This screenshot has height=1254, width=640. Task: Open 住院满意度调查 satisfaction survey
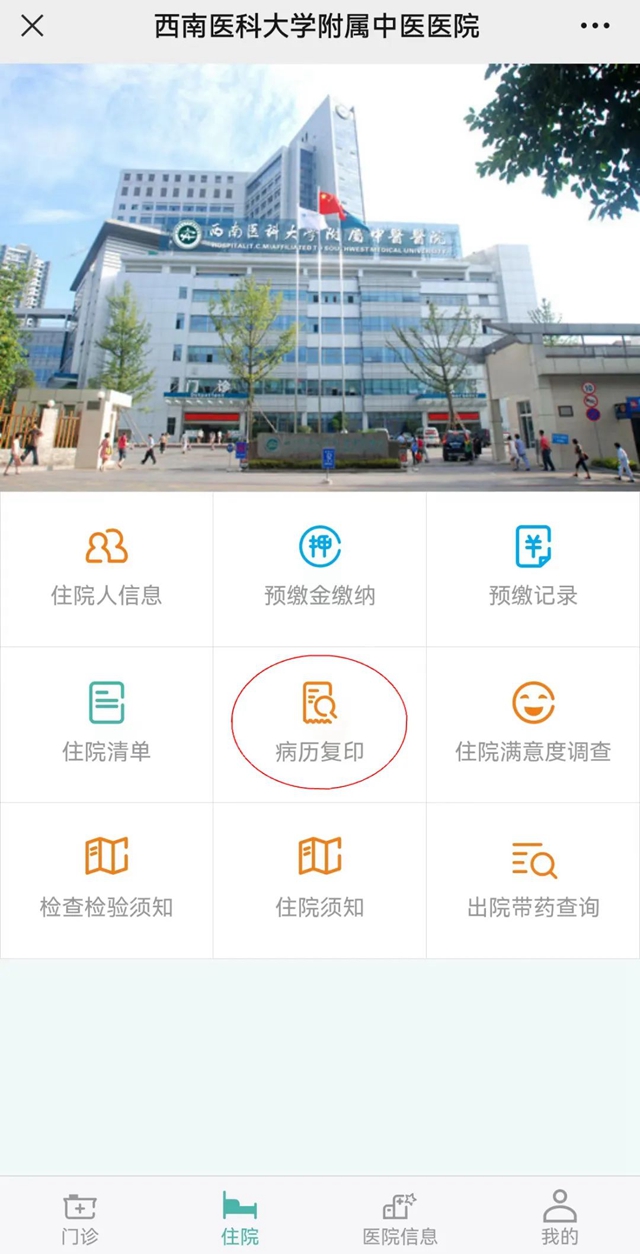533,723
